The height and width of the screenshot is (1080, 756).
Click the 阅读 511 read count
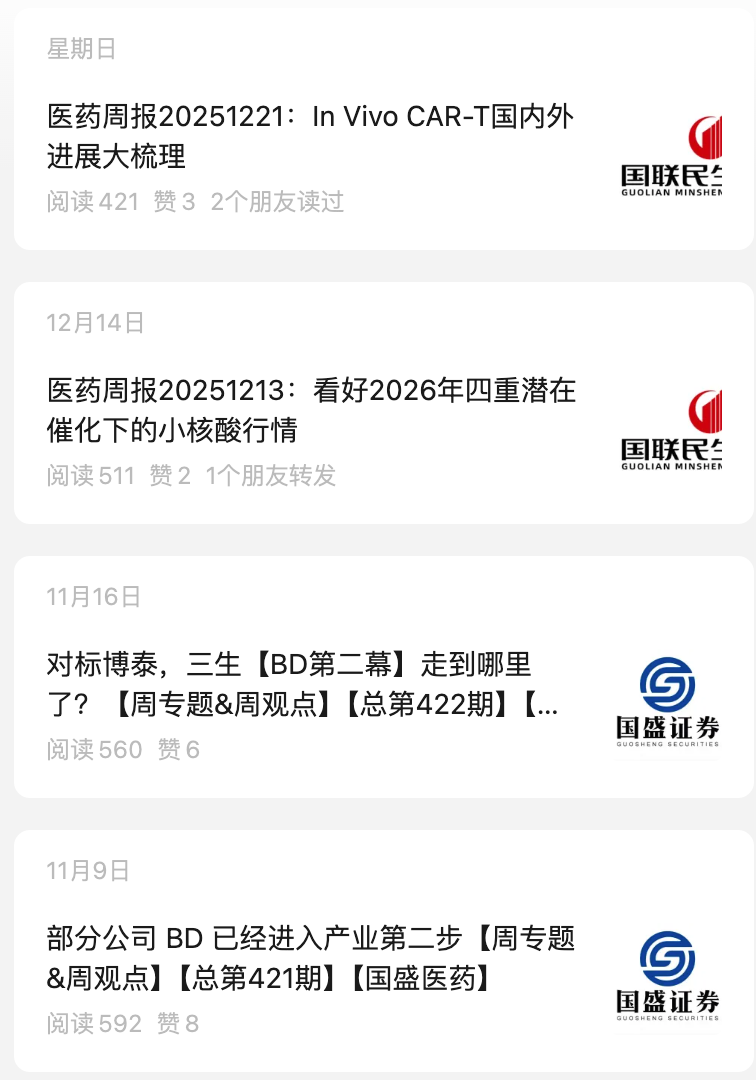(x=88, y=478)
